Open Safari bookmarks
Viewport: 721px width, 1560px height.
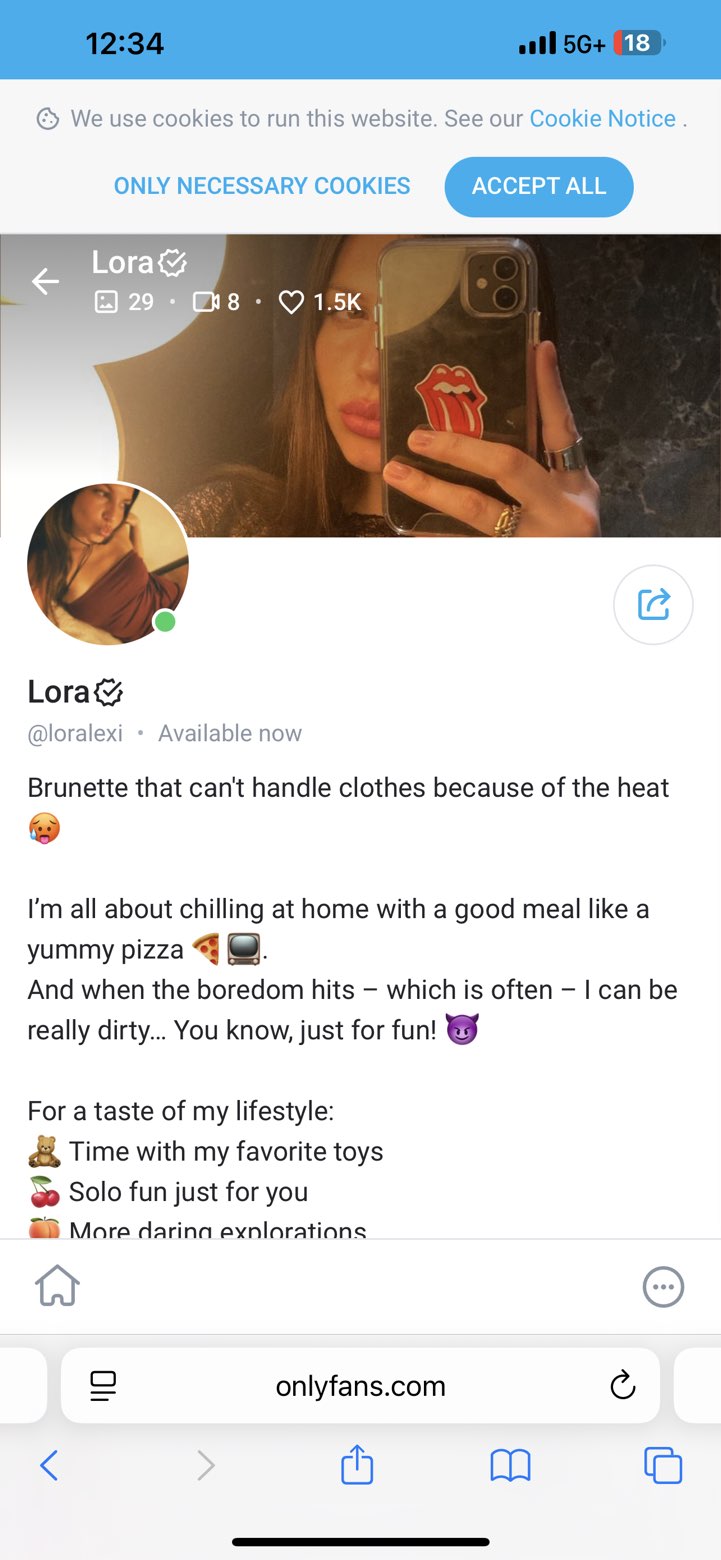510,1466
